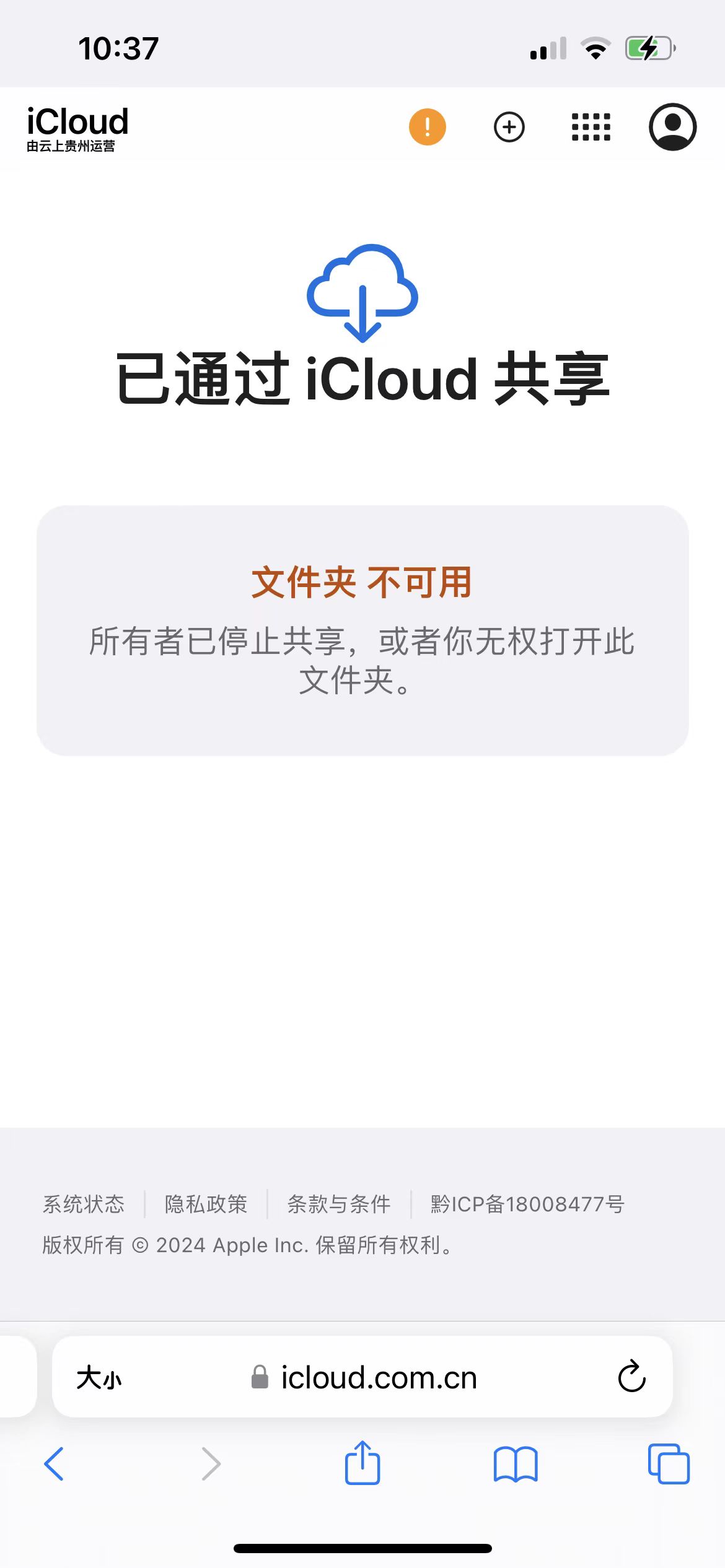Go to the iCloud home logo
725x1568 pixels.
tap(77, 128)
